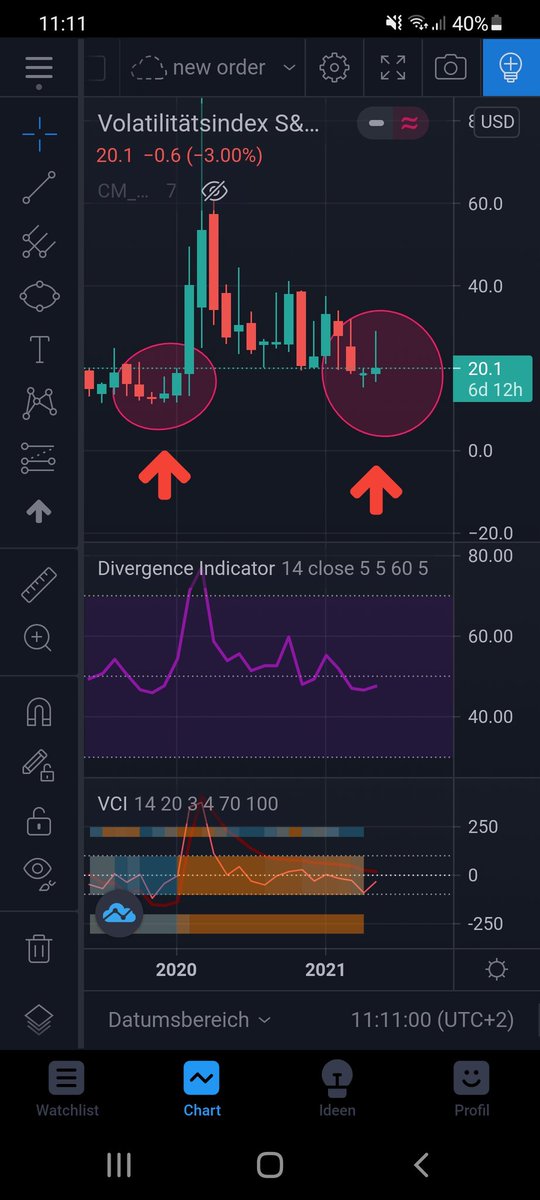
Task: Open the object tree layers icon
Action: pyautogui.click(x=39, y=1019)
